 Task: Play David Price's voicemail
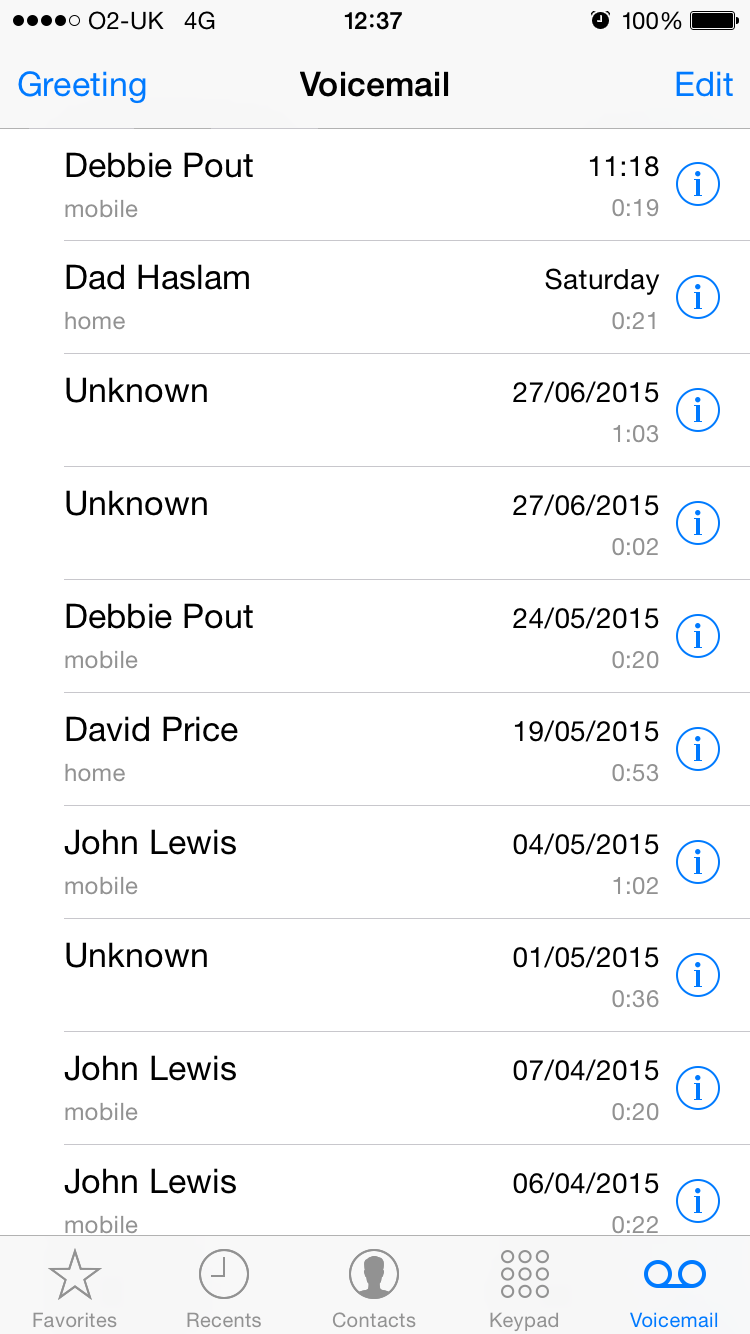[375, 749]
